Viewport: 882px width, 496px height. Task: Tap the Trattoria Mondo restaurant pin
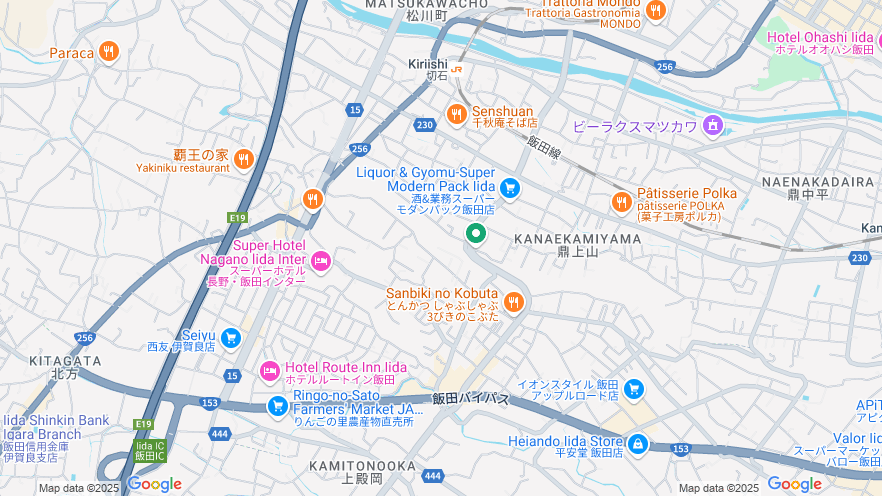pyautogui.click(x=656, y=10)
